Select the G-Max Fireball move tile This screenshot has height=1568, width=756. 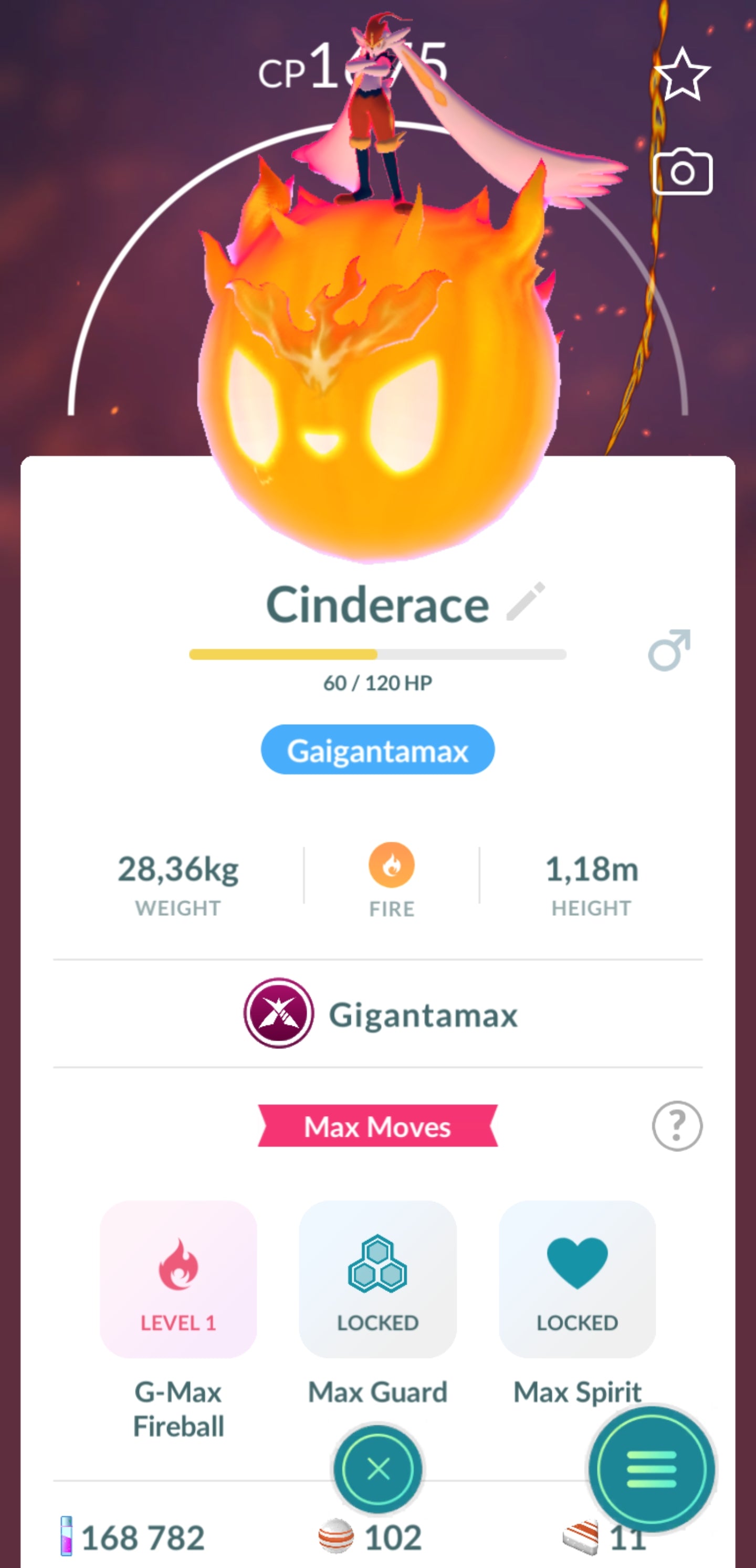pyautogui.click(x=178, y=1279)
